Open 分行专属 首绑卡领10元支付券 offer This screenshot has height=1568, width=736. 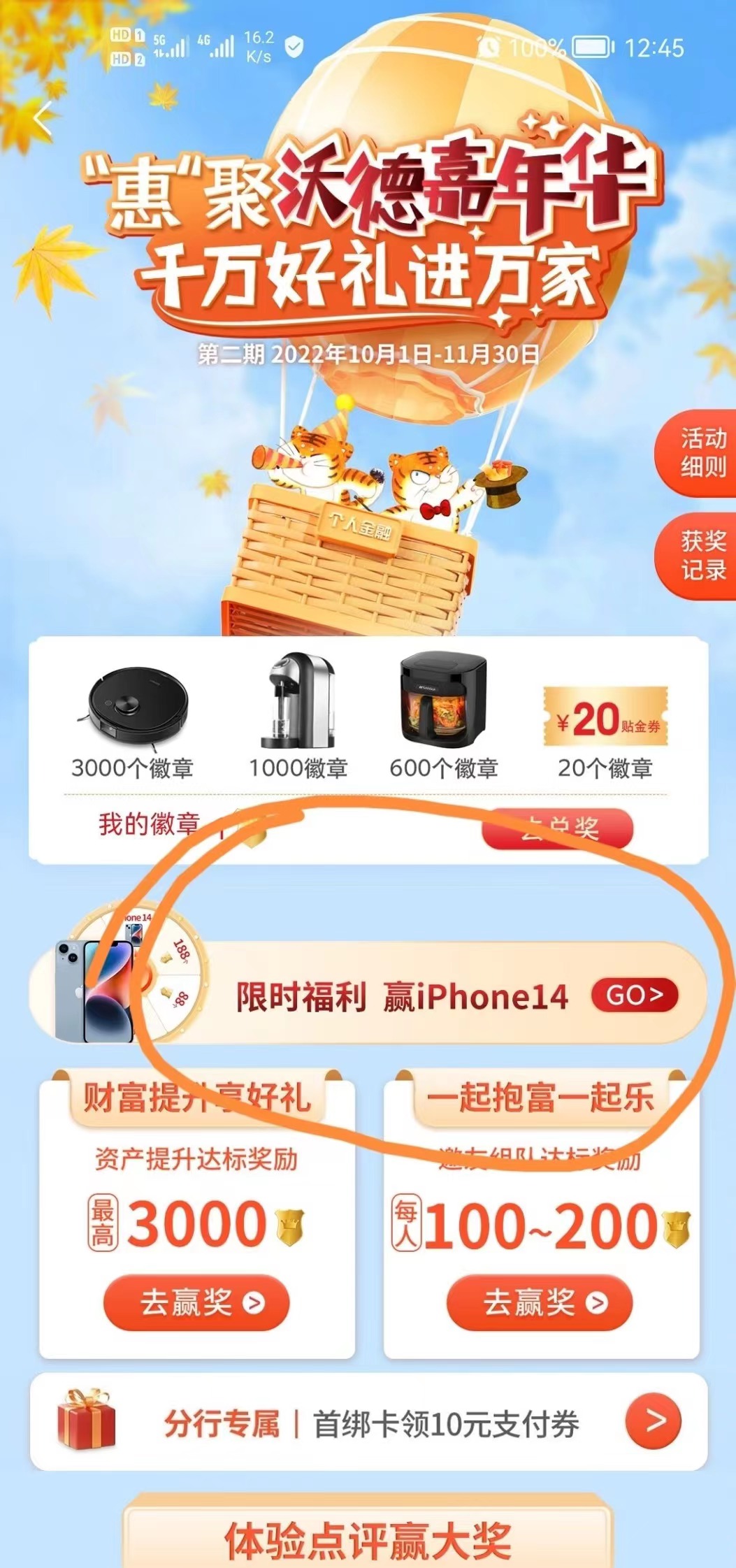pos(653,1421)
